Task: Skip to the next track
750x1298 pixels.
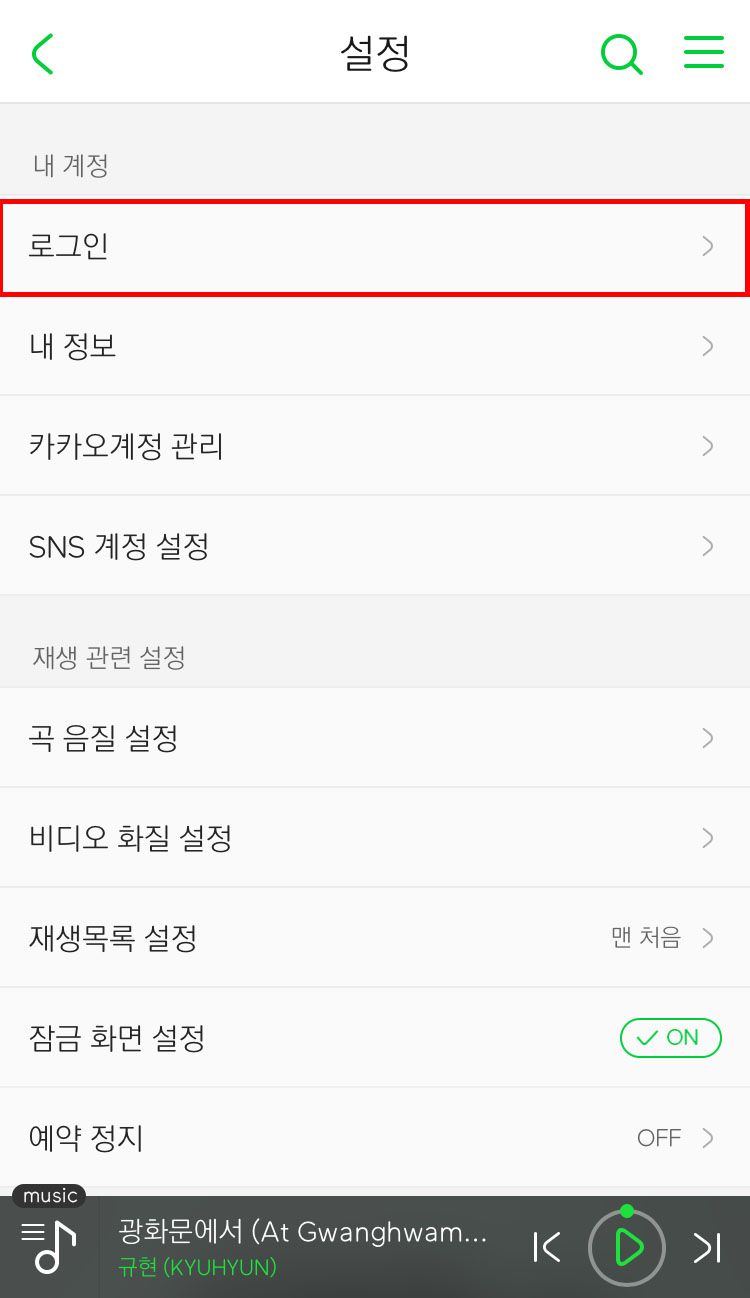Action: coord(707,1247)
